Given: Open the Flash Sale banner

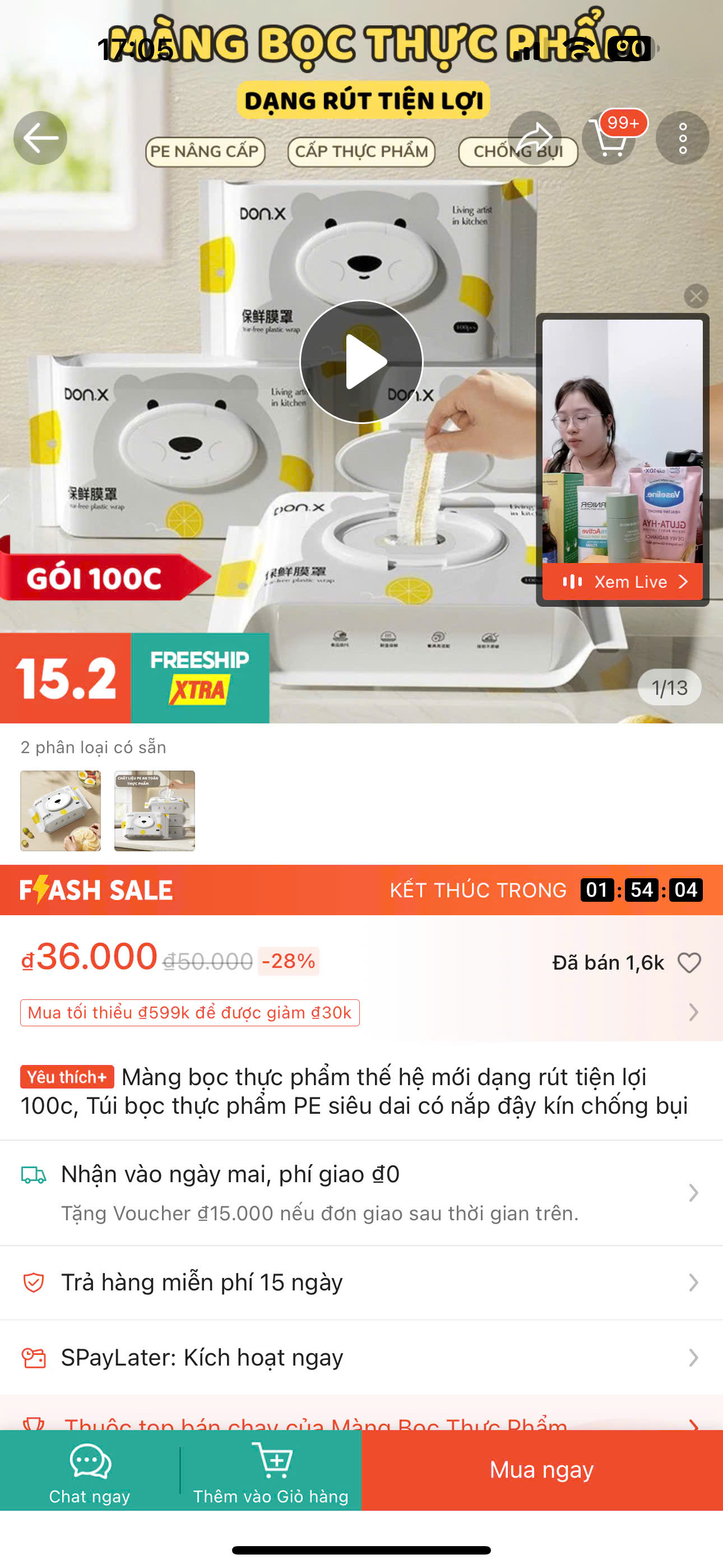Looking at the screenshot, I should click(x=361, y=890).
